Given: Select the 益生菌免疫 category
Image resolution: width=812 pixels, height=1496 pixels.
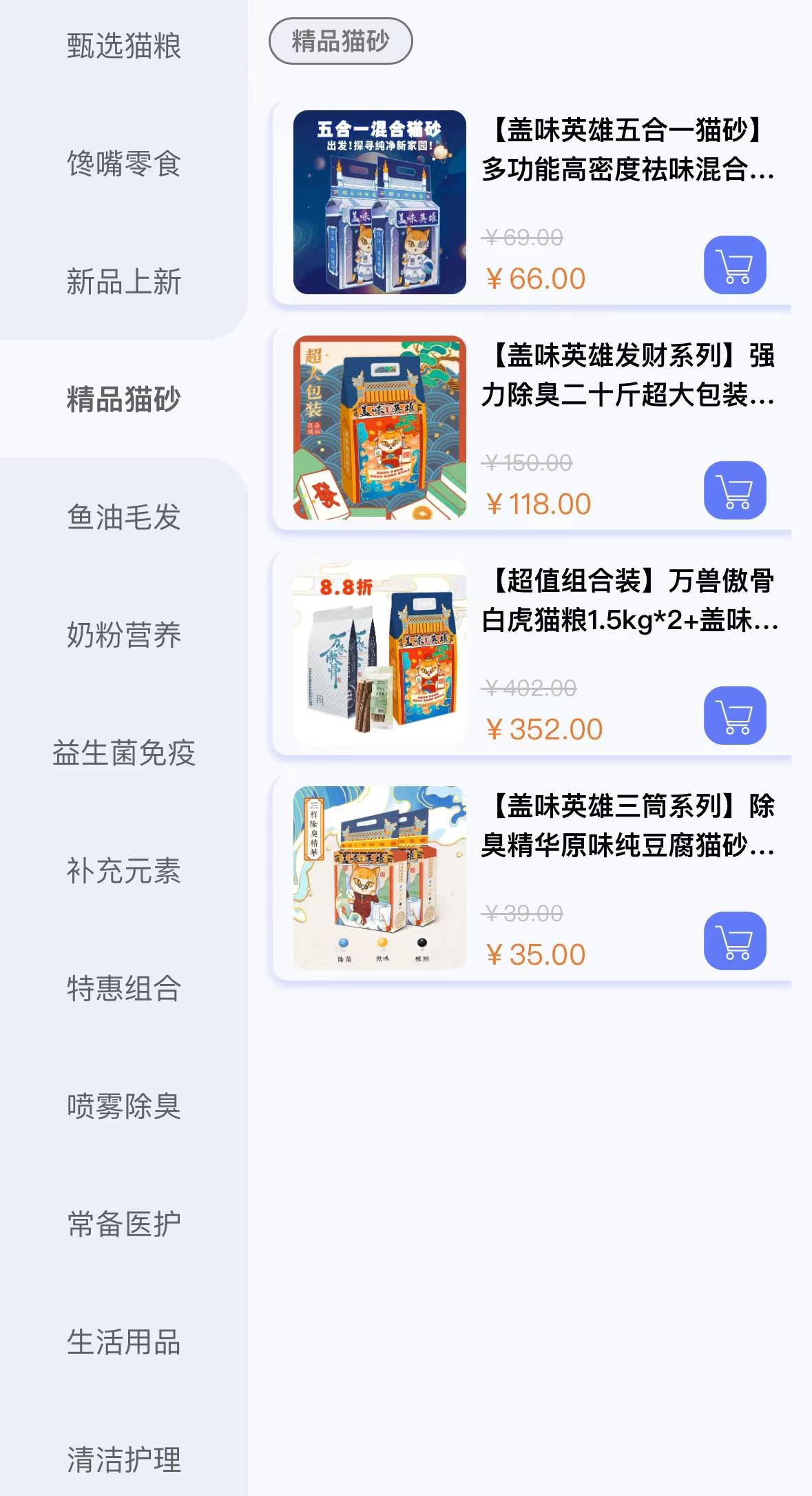Looking at the screenshot, I should [124, 752].
